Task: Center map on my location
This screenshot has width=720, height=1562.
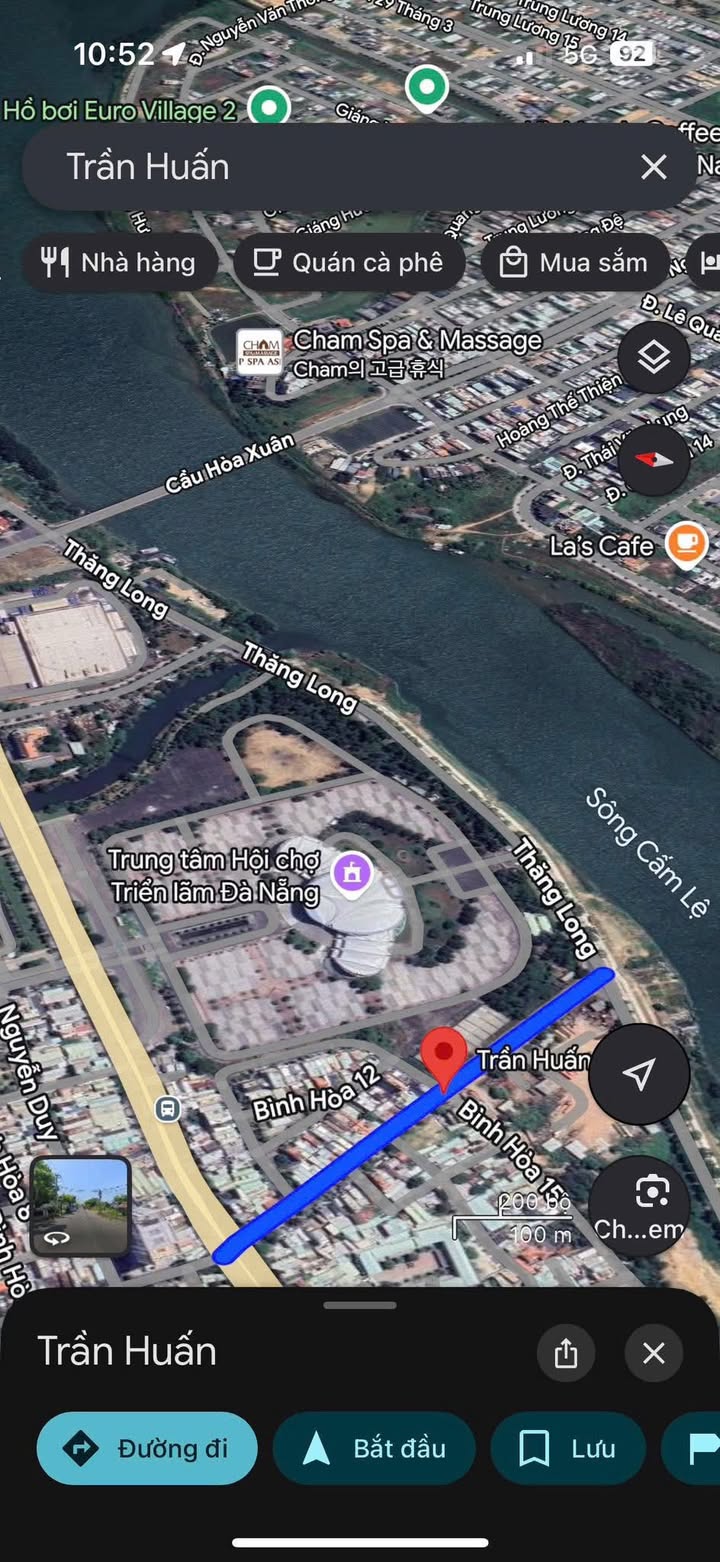Action: 639,1074
